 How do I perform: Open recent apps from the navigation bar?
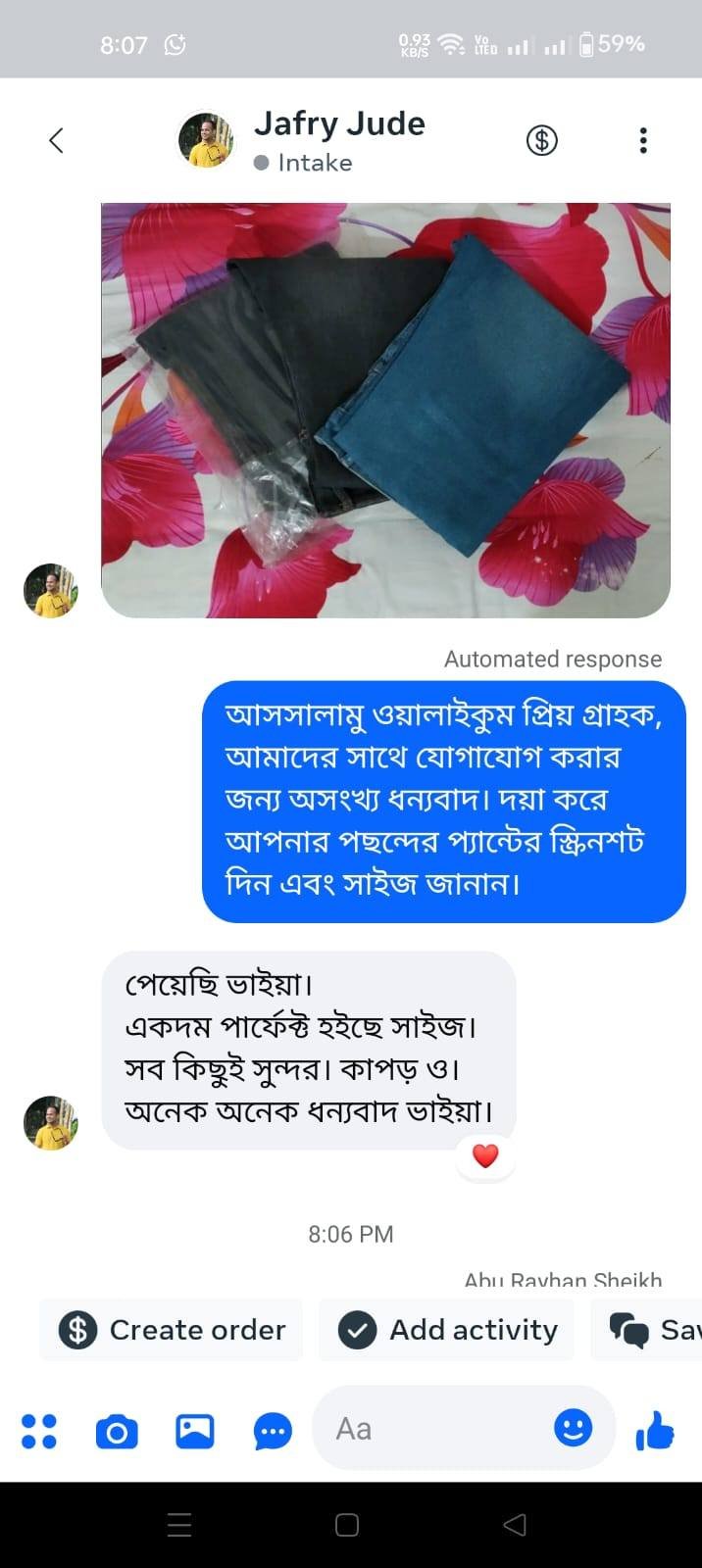[179, 1525]
